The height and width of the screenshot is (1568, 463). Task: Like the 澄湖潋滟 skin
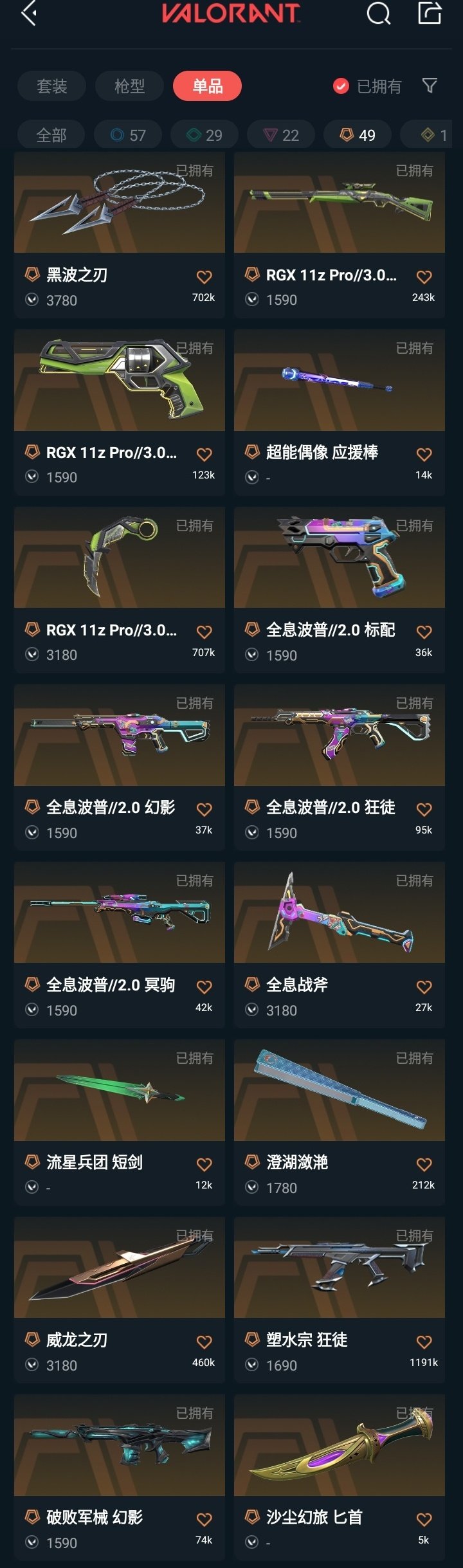[x=424, y=1165]
